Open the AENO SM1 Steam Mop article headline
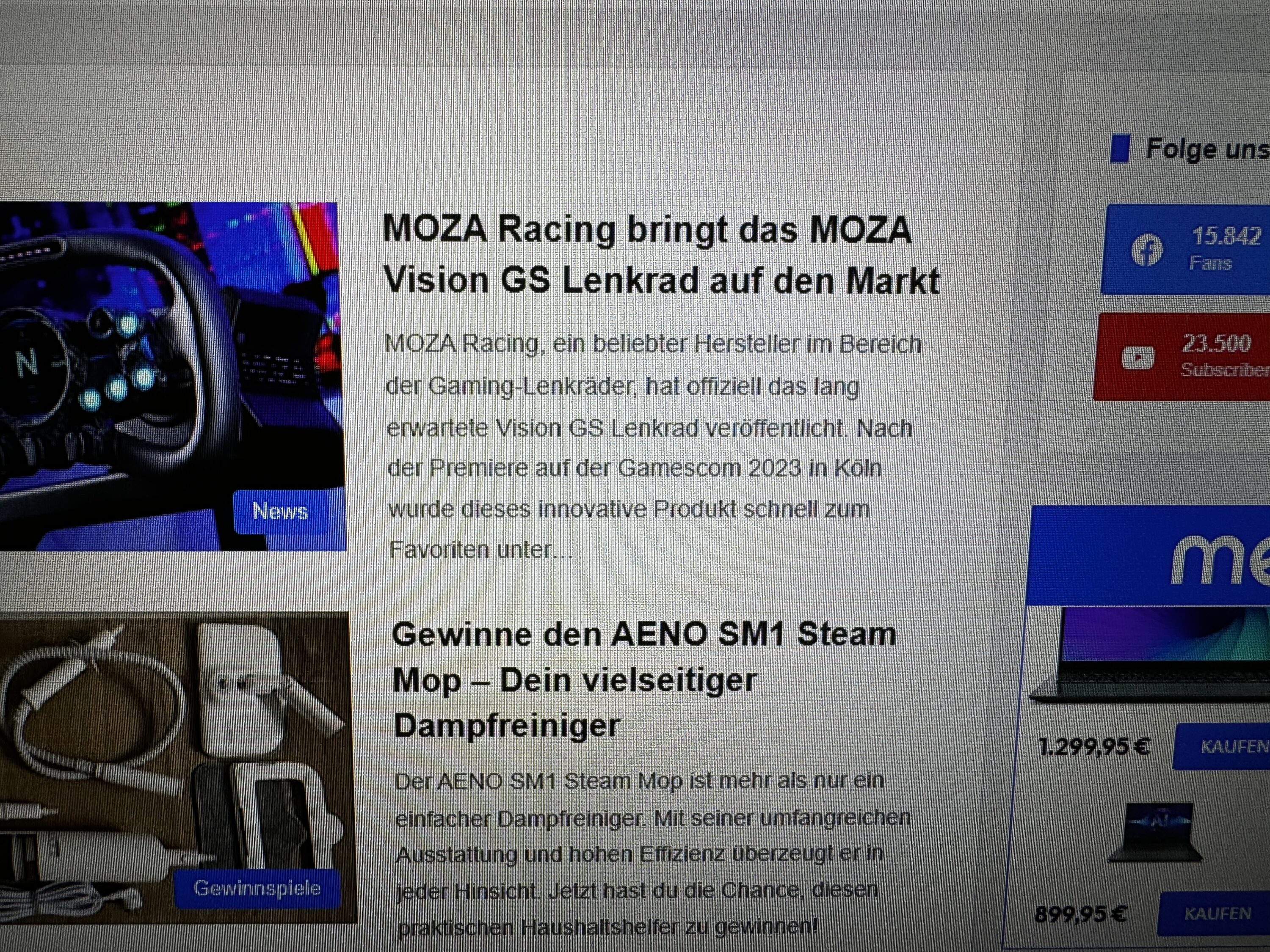The width and height of the screenshot is (1270, 952). (643, 680)
